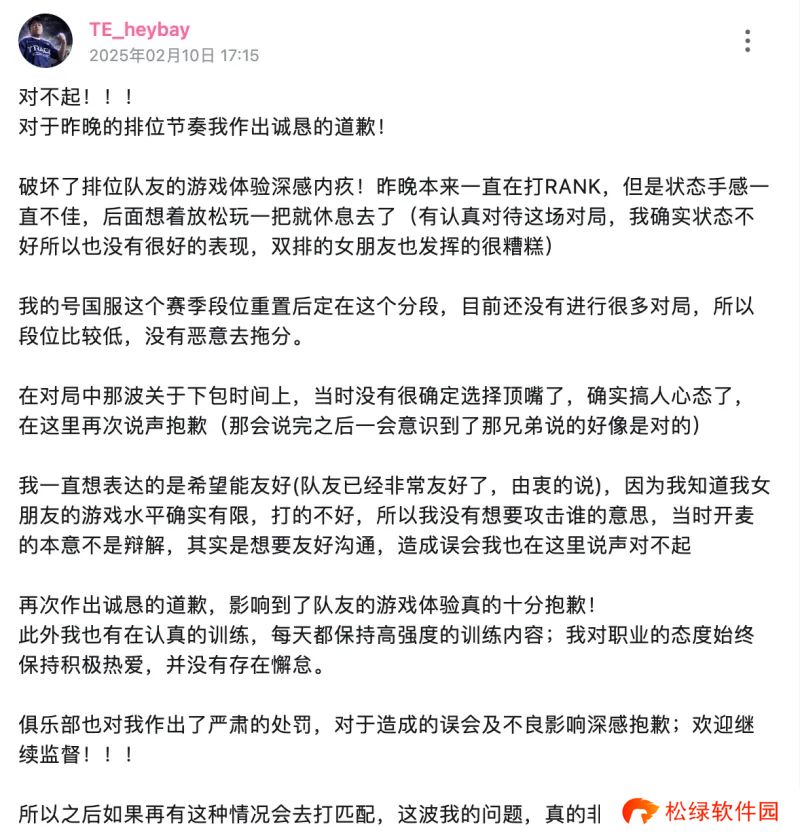The height and width of the screenshot is (837, 800).
Task: Open TE_heybay's profile avatar
Action: click(x=45, y=41)
